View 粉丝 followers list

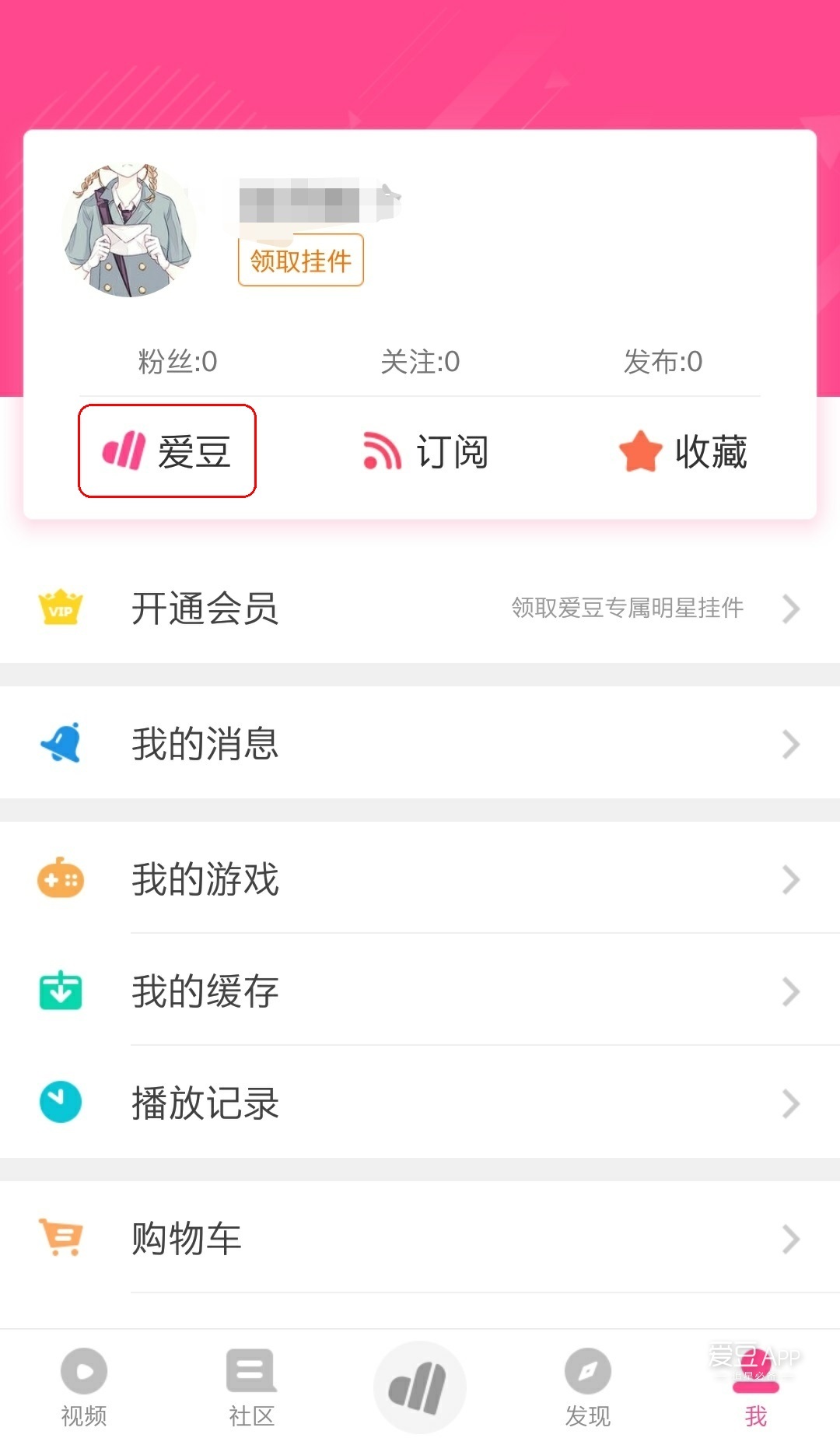tap(177, 362)
